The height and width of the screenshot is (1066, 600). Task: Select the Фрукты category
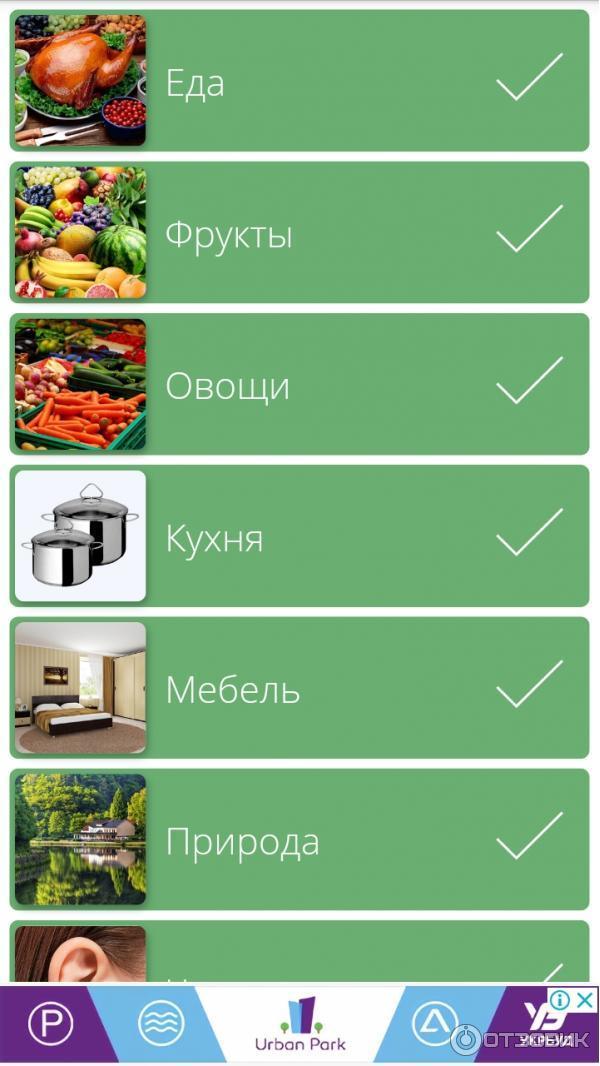pos(300,233)
